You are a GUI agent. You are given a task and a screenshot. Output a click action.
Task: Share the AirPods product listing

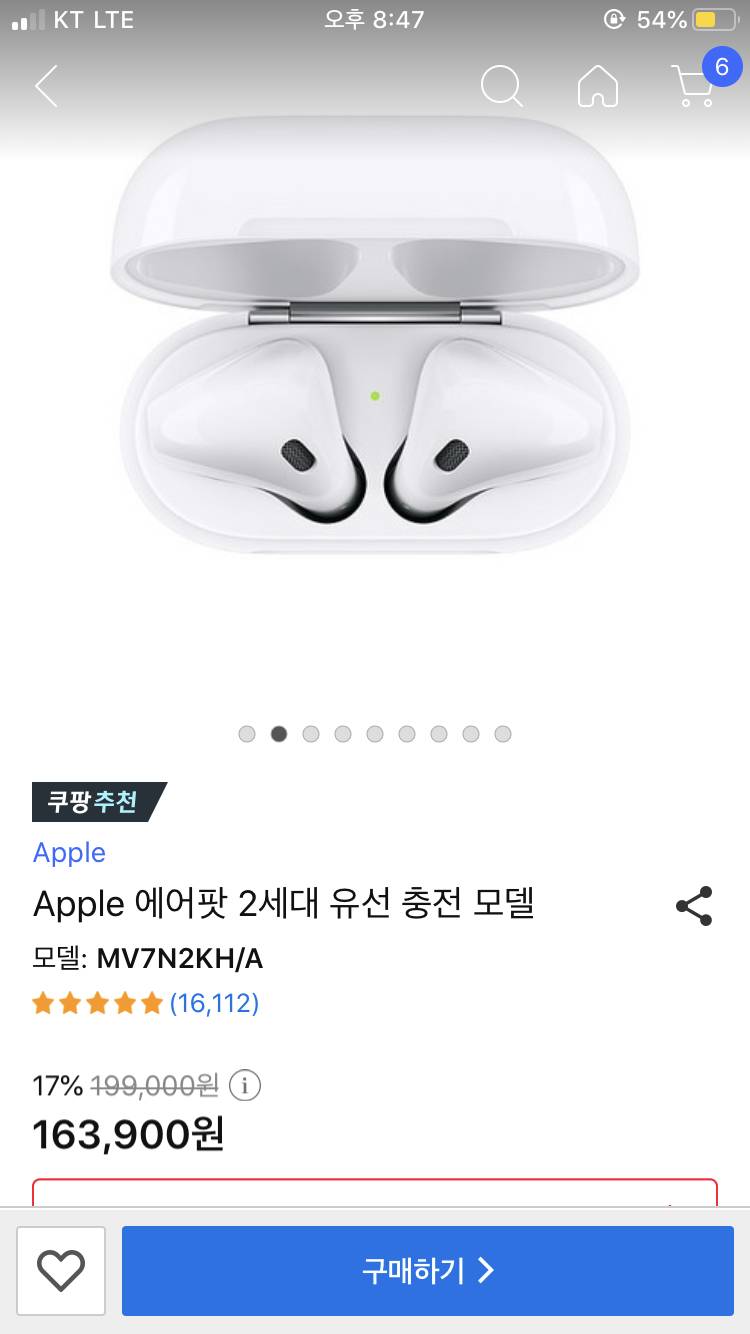(694, 906)
